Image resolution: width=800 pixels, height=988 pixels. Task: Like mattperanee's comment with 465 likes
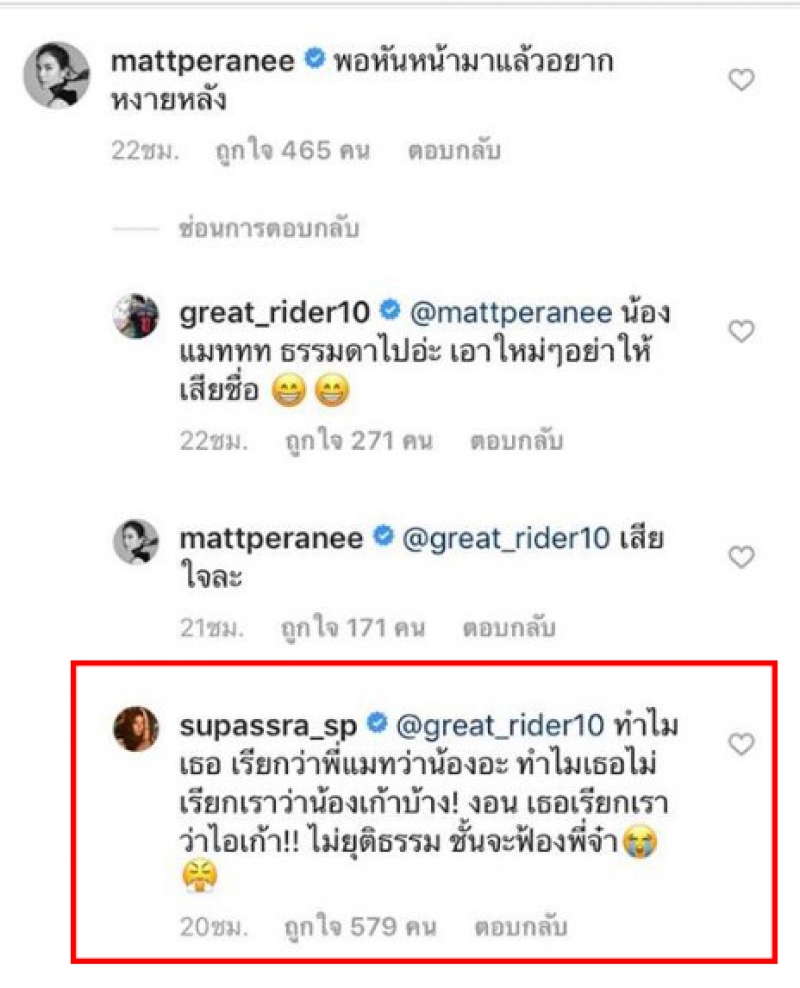(741, 81)
